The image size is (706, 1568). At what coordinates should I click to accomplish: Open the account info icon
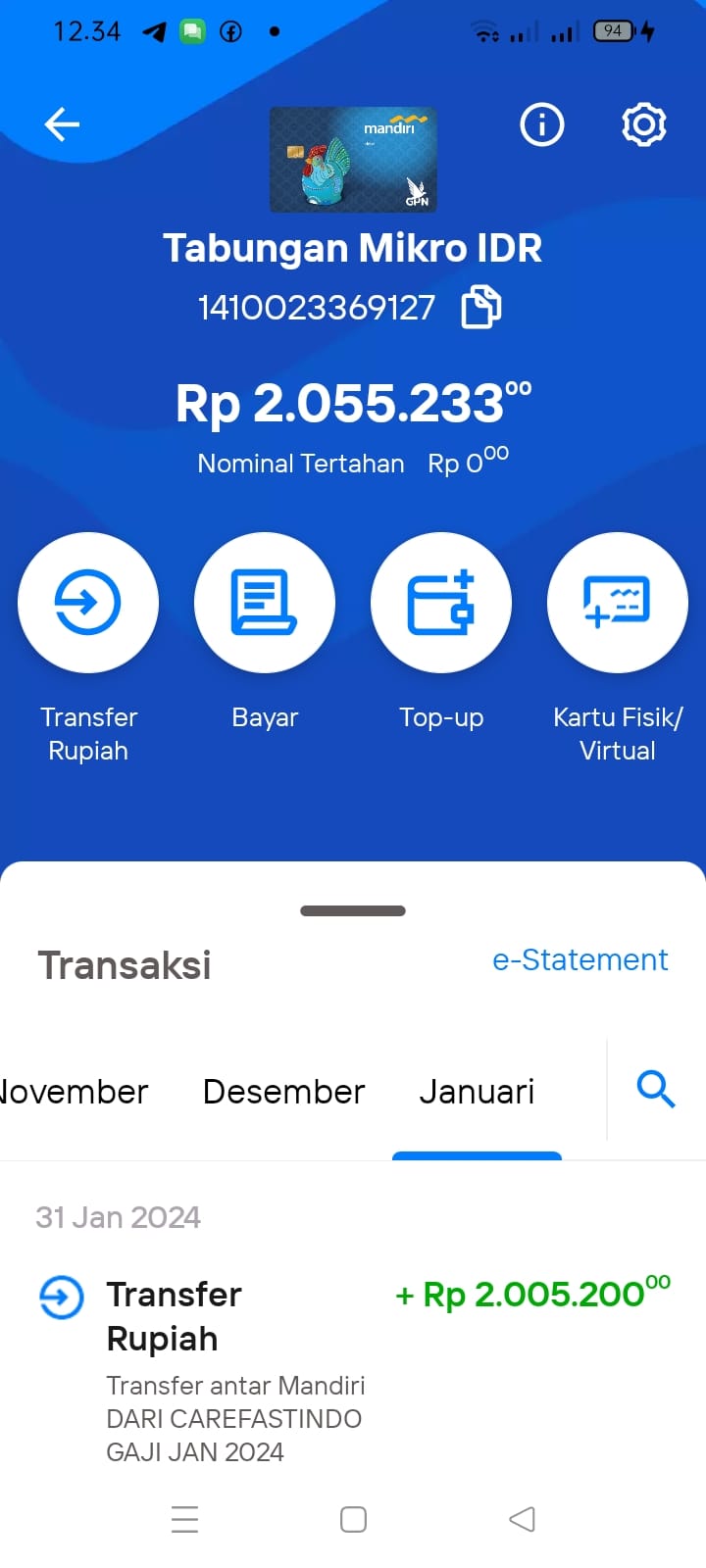coord(542,124)
